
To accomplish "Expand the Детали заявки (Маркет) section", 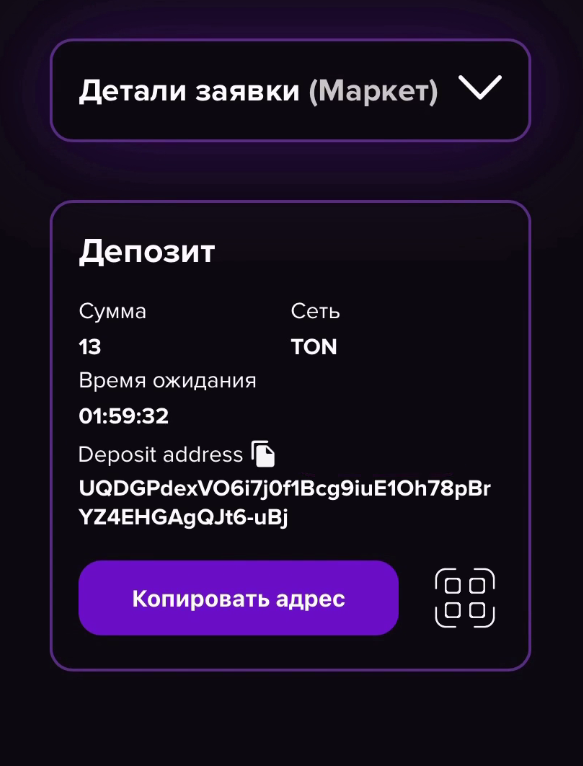I will point(290,90).
